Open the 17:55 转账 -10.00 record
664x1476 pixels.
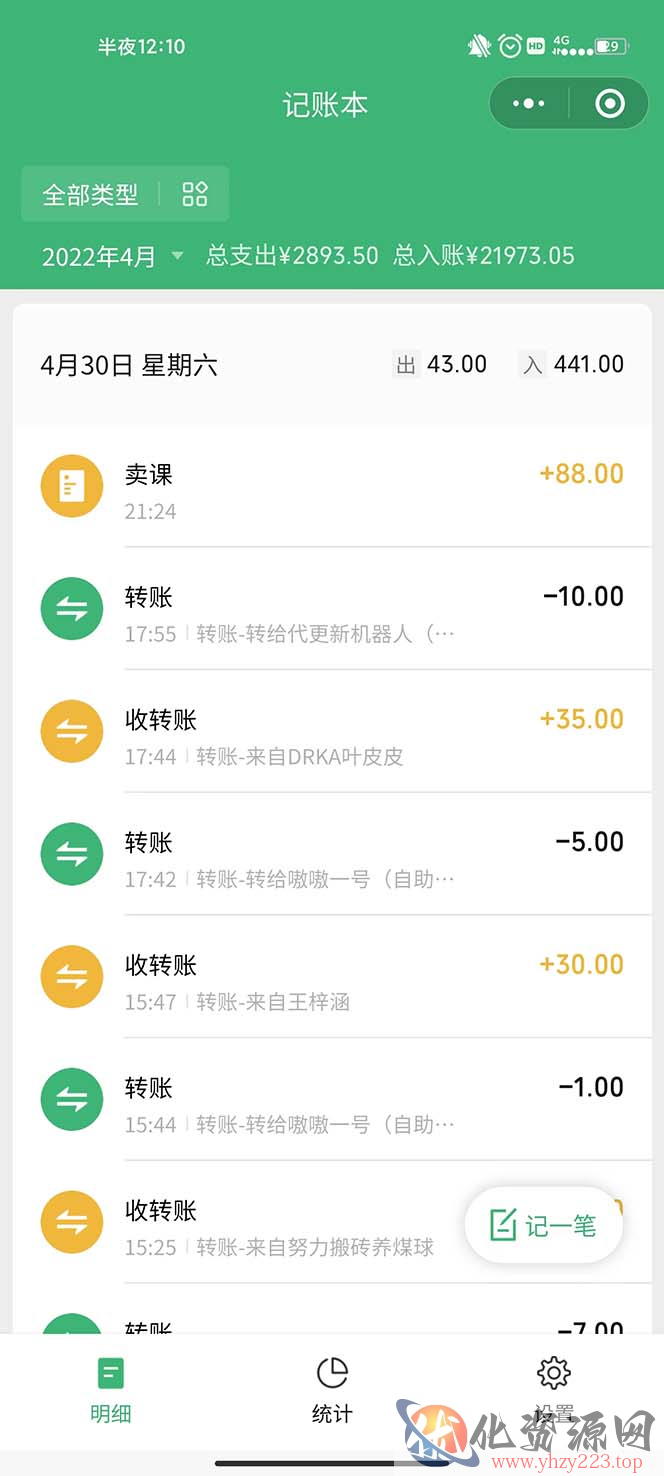[332, 609]
